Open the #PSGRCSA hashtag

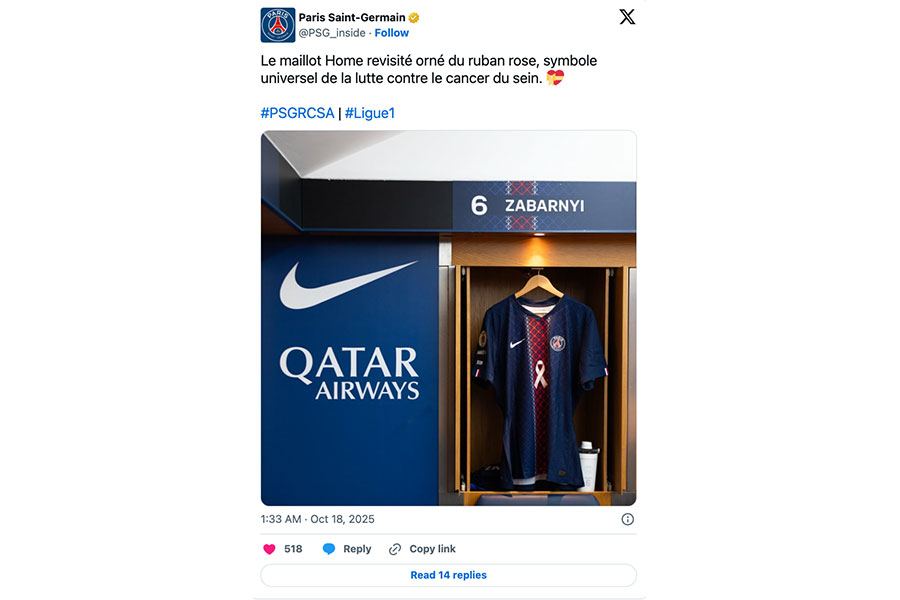[x=297, y=113]
